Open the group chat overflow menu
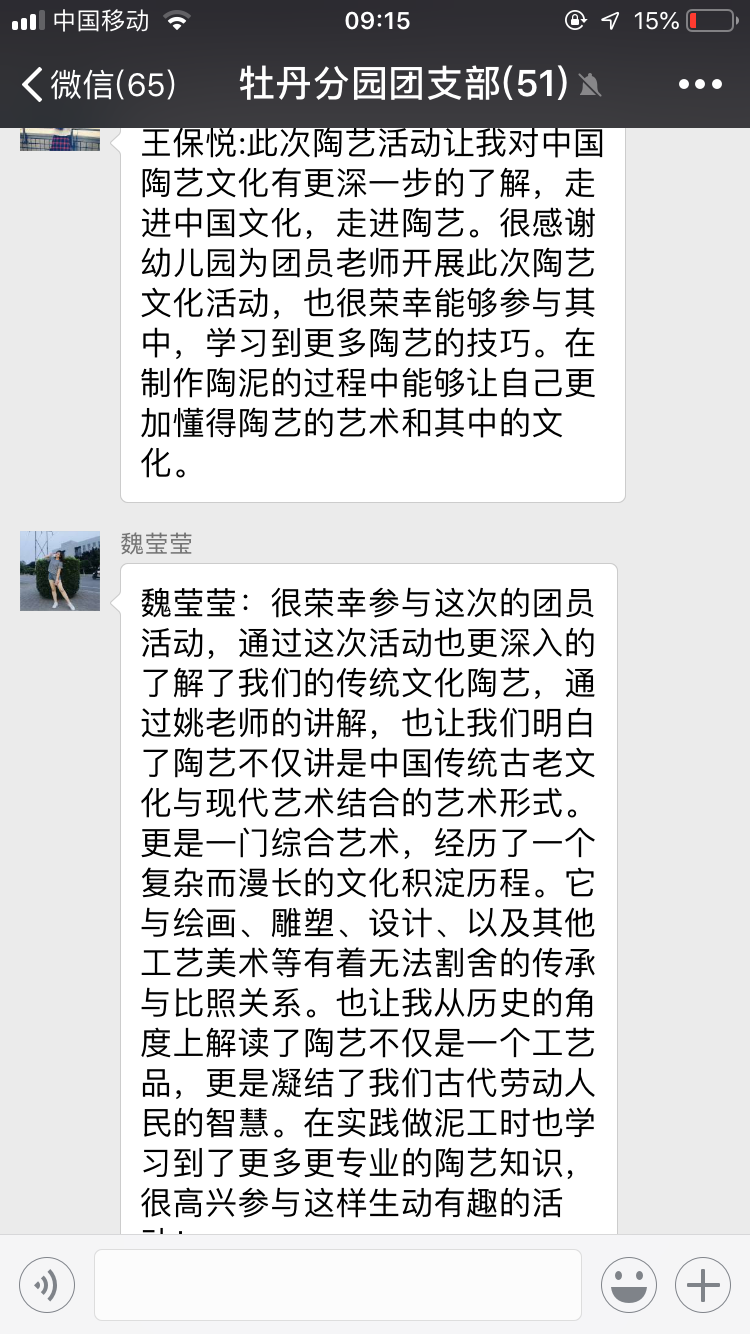The image size is (750, 1334). [x=699, y=84]
